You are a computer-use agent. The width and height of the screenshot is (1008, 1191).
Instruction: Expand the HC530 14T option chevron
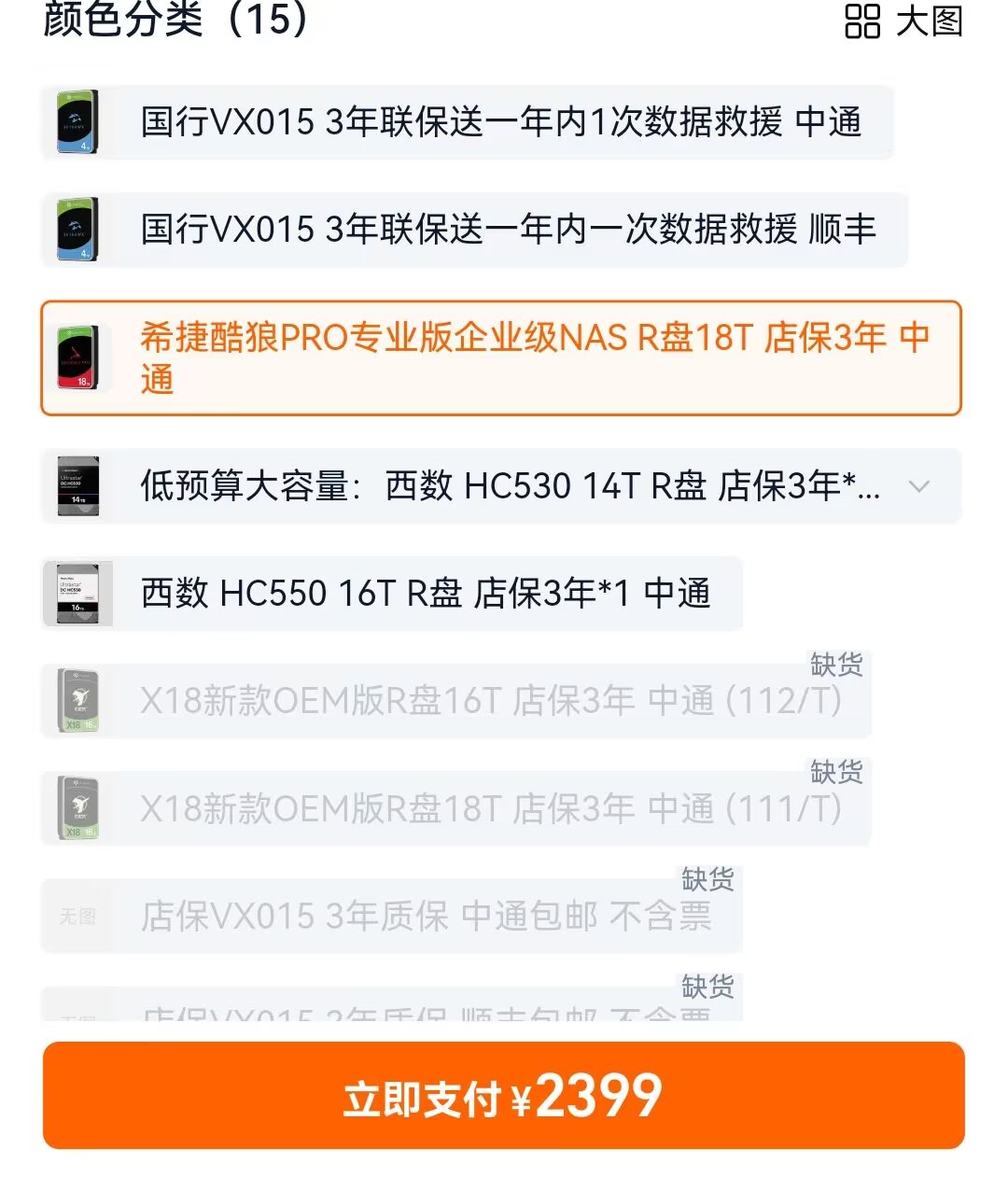[x=919, y=486]
